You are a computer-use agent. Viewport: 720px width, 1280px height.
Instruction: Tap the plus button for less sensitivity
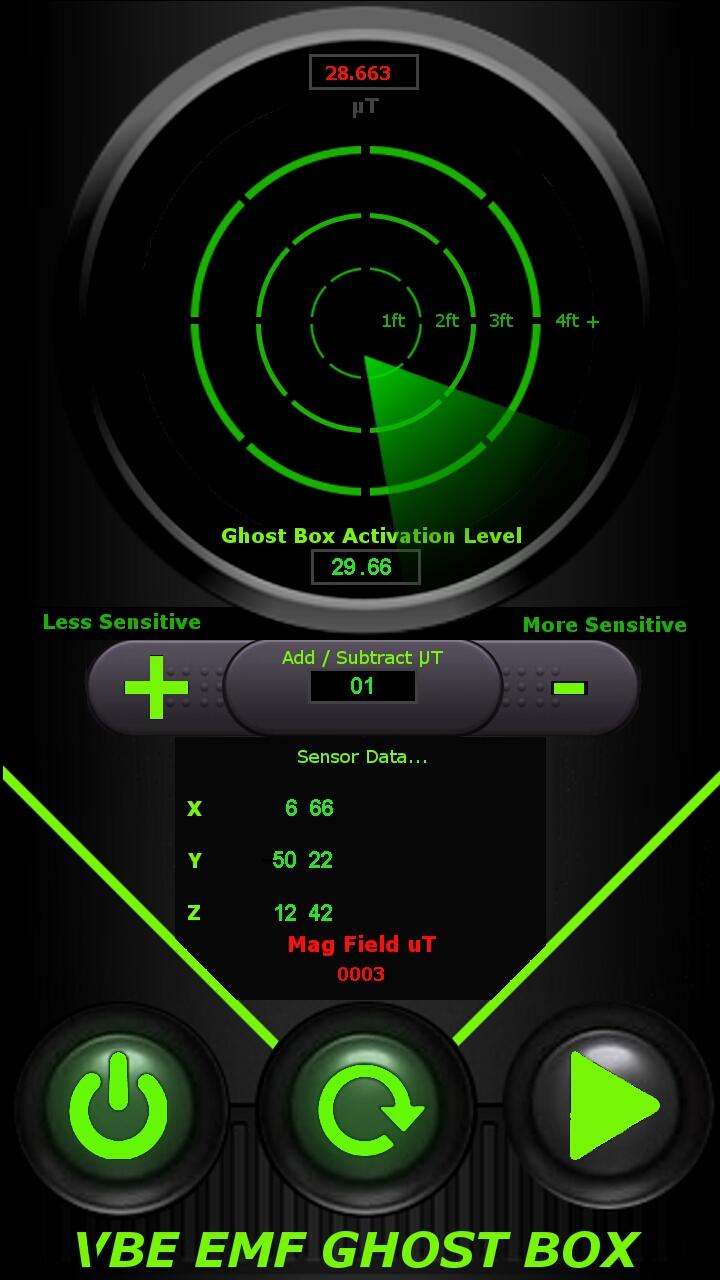[x=156, y=687]
